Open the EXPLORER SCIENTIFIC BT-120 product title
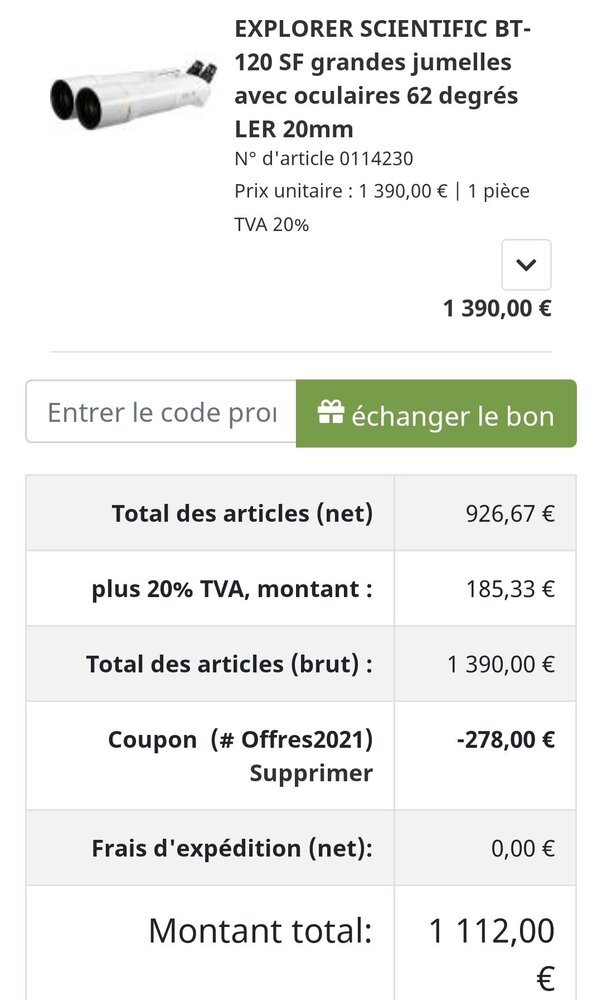 382,80
